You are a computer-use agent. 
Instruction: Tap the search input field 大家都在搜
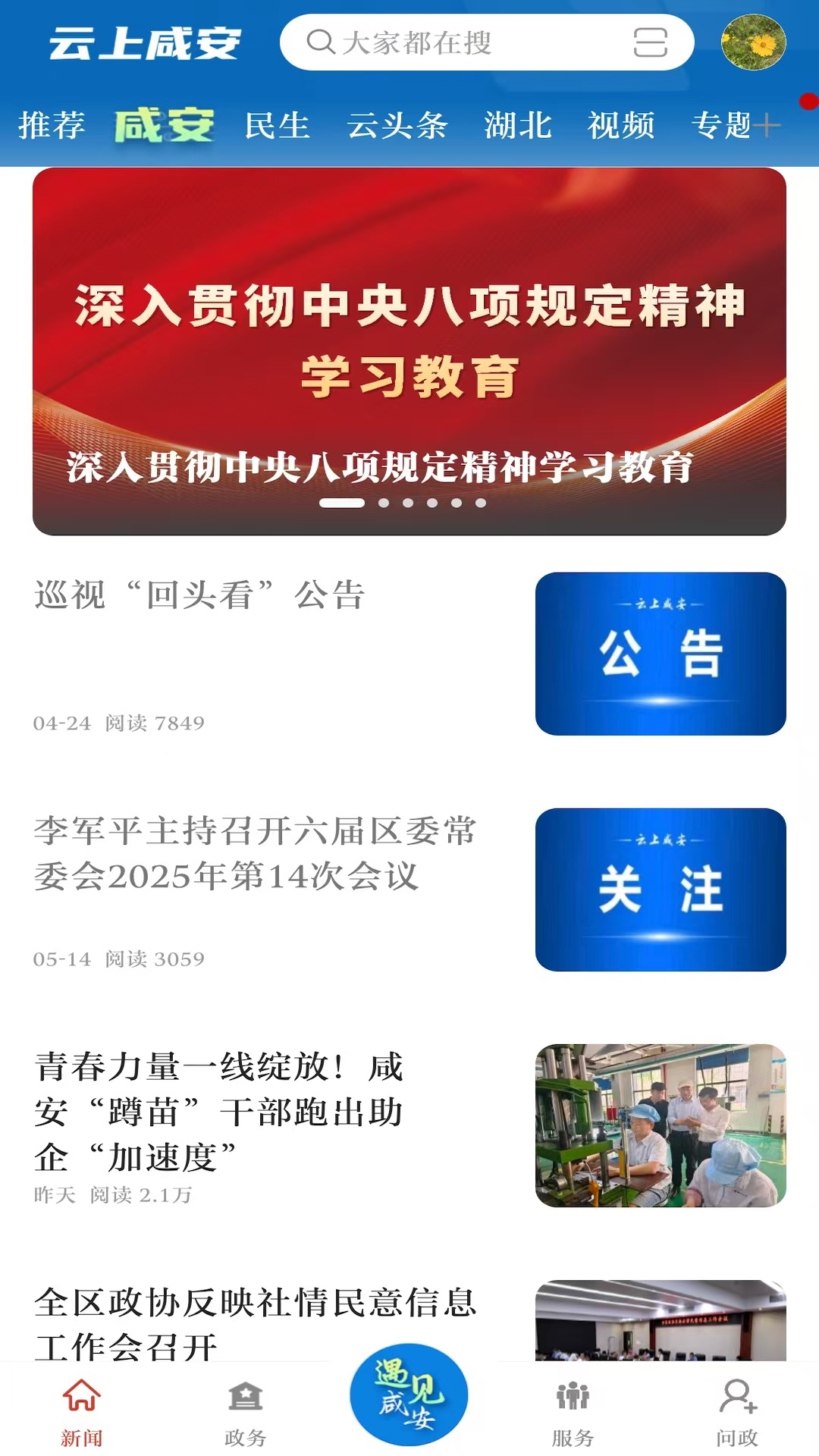click(x=455, y=44)
